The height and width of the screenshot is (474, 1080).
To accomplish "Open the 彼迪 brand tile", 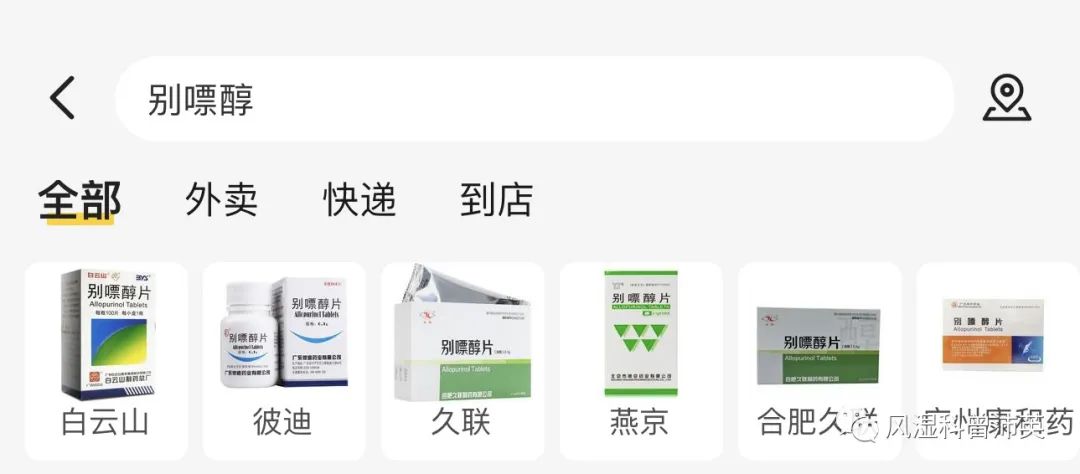I will [x=284, y=358].
